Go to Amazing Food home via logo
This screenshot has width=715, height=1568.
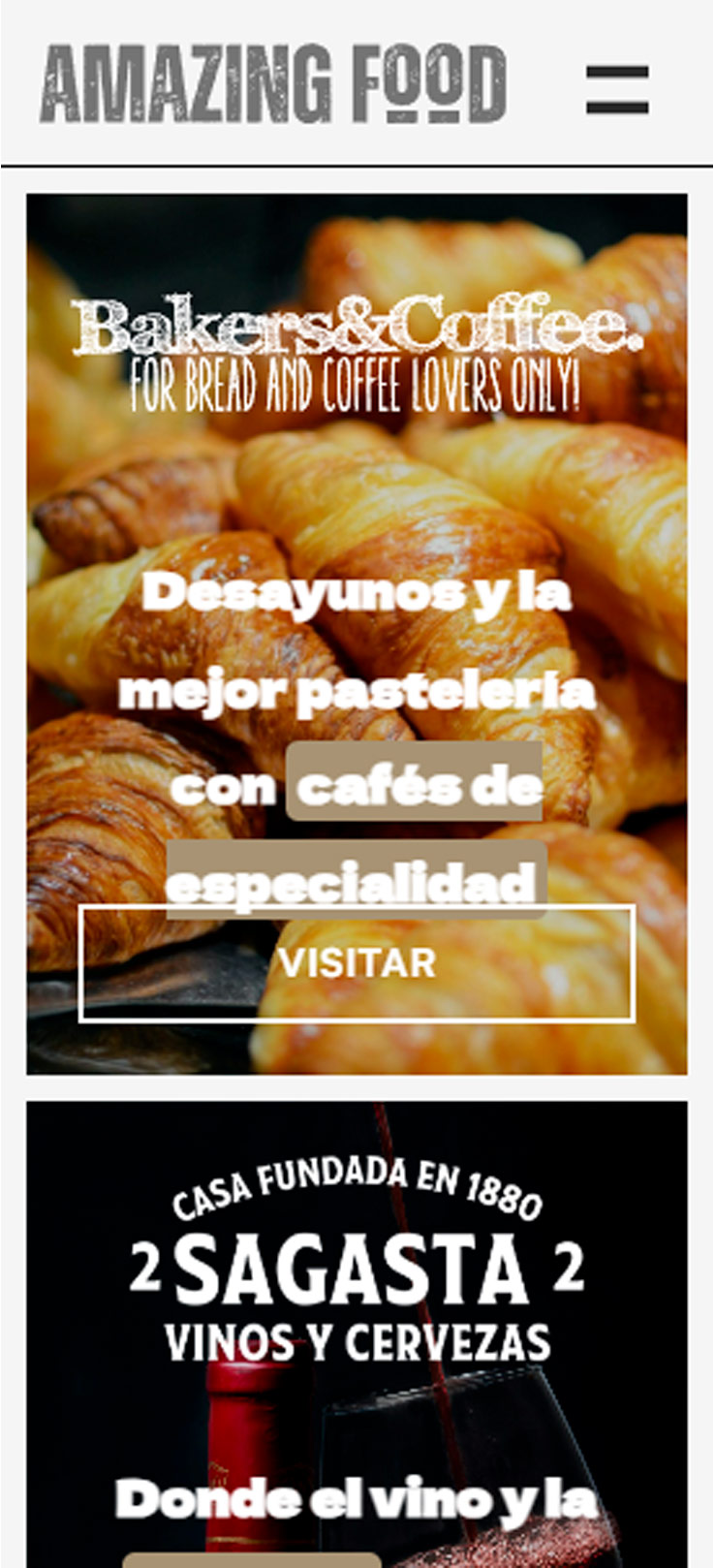[x=273, y=85]
